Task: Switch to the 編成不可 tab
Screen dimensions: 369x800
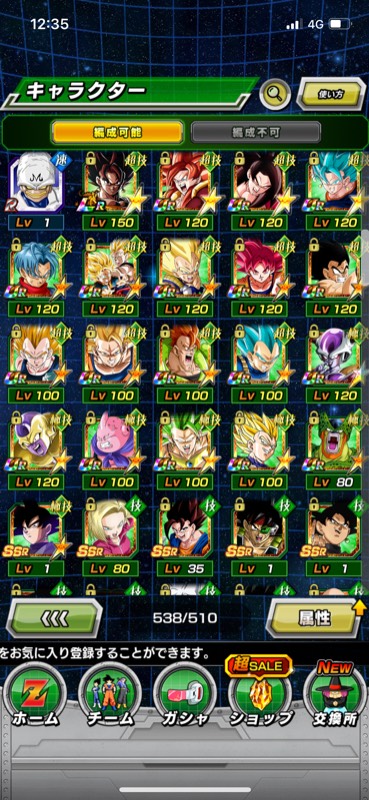Action: [x=256, y=133]
